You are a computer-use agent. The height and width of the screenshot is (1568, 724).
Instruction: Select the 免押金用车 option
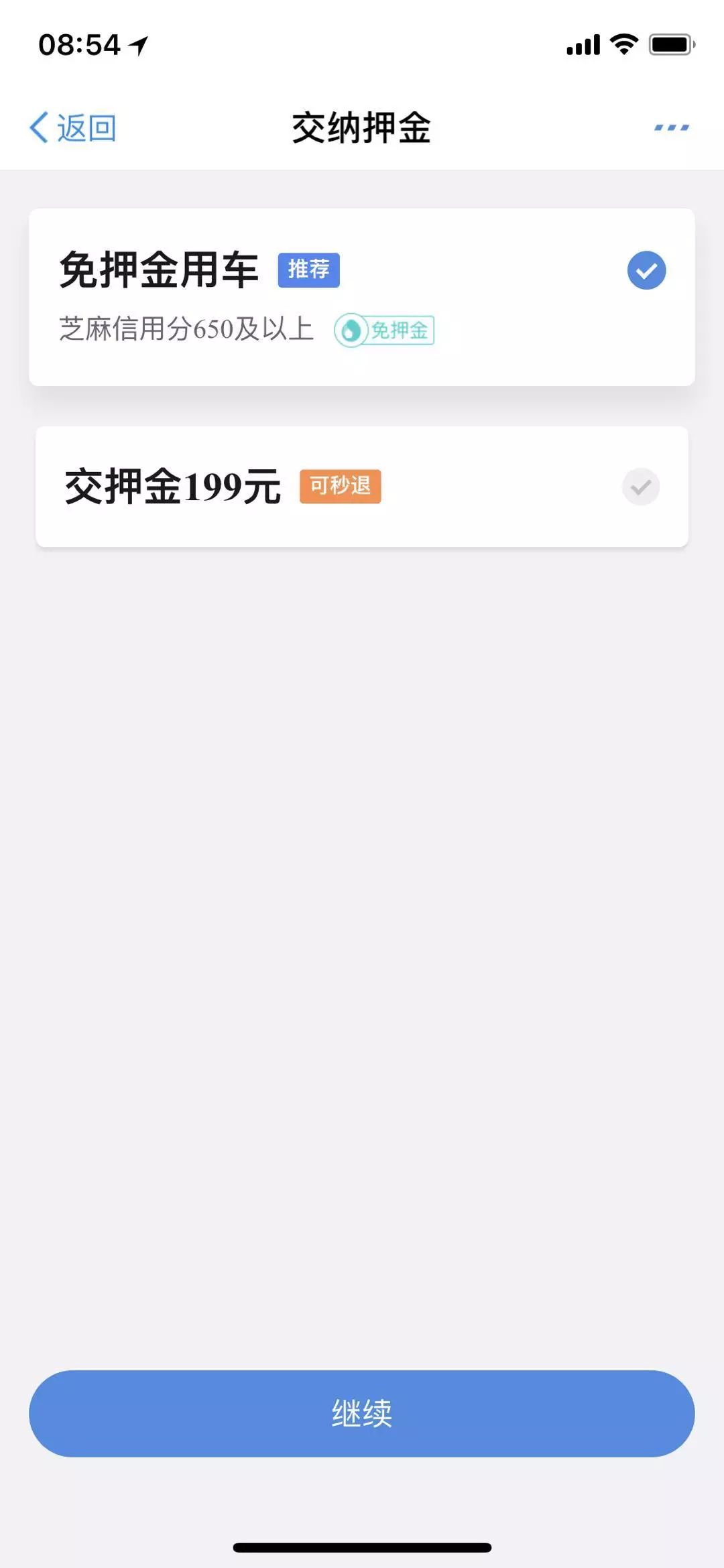361,297
